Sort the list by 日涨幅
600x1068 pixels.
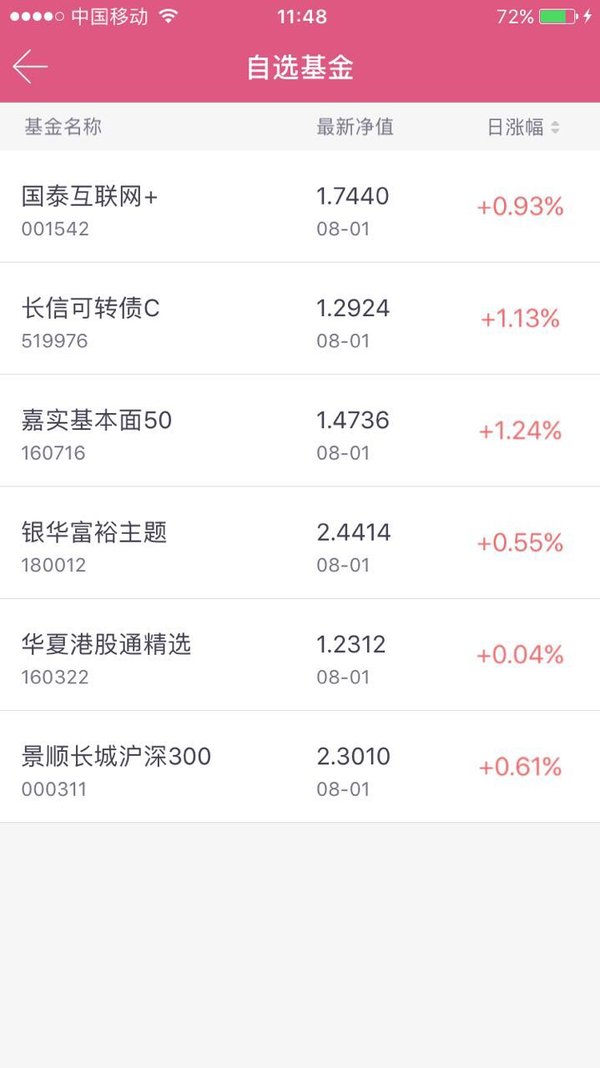(x=523, y=127)
